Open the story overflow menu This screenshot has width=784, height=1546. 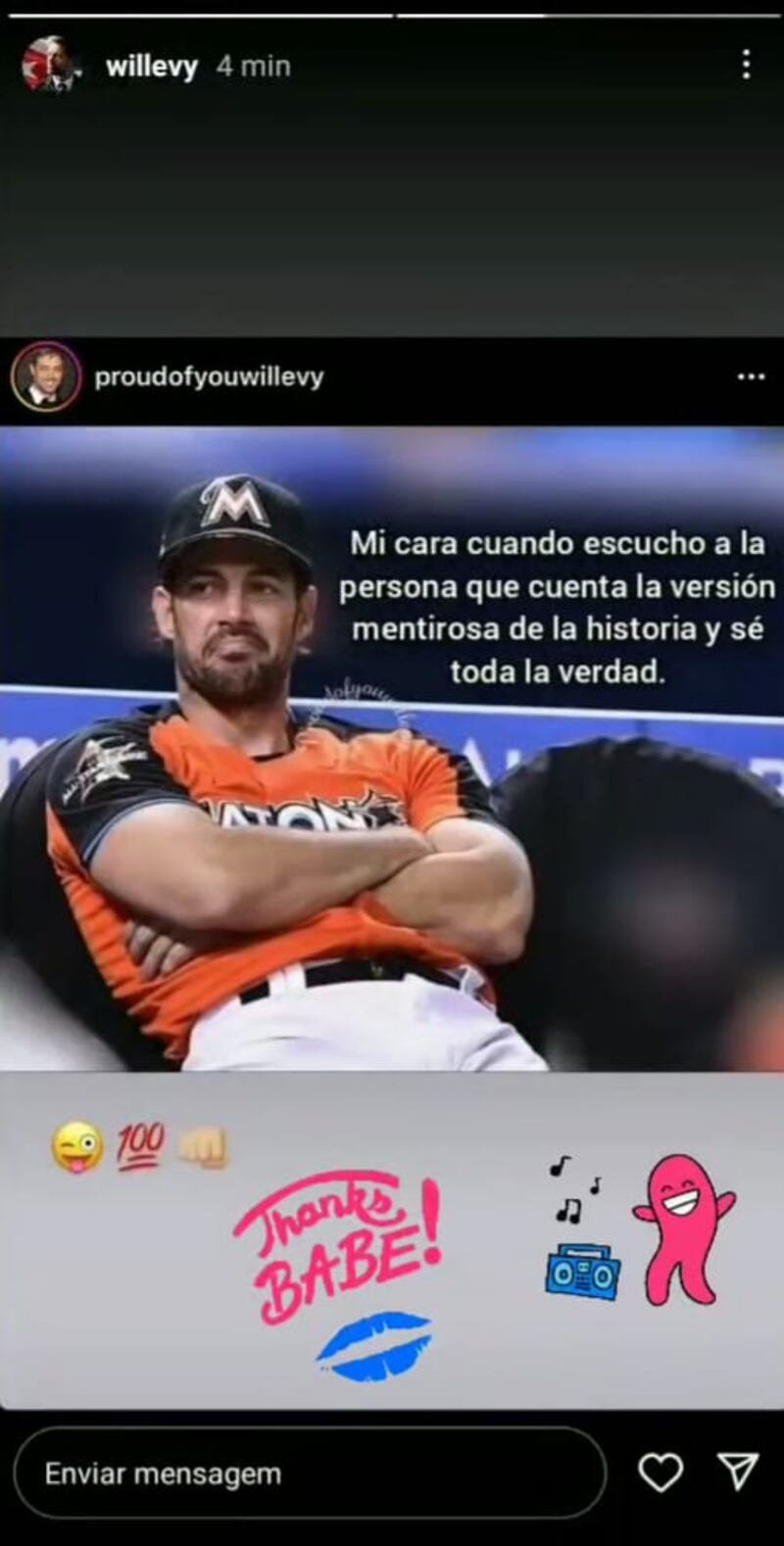[x=747, y=65]
